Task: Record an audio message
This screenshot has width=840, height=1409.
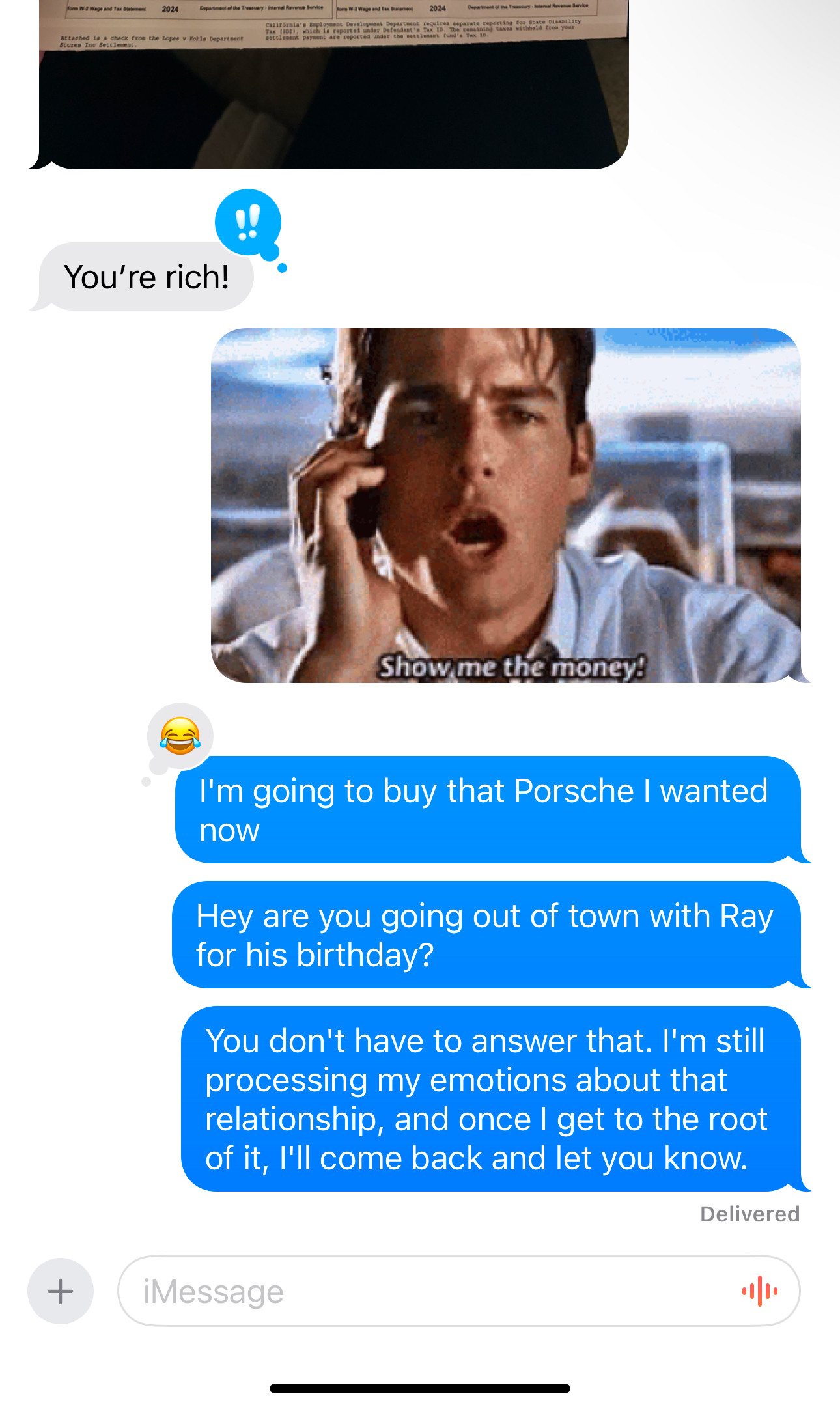Action: point(759,1291)
